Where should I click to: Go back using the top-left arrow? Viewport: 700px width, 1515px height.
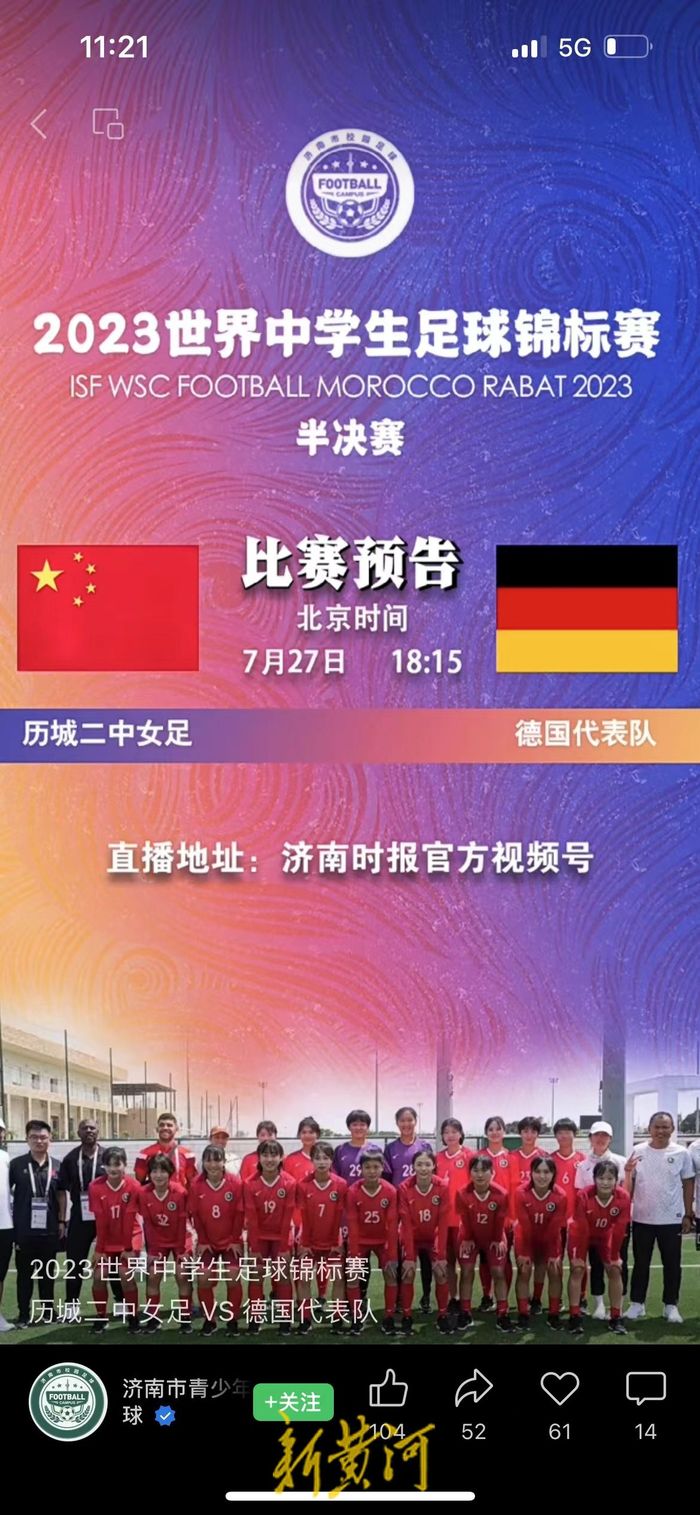pos(39,124)
